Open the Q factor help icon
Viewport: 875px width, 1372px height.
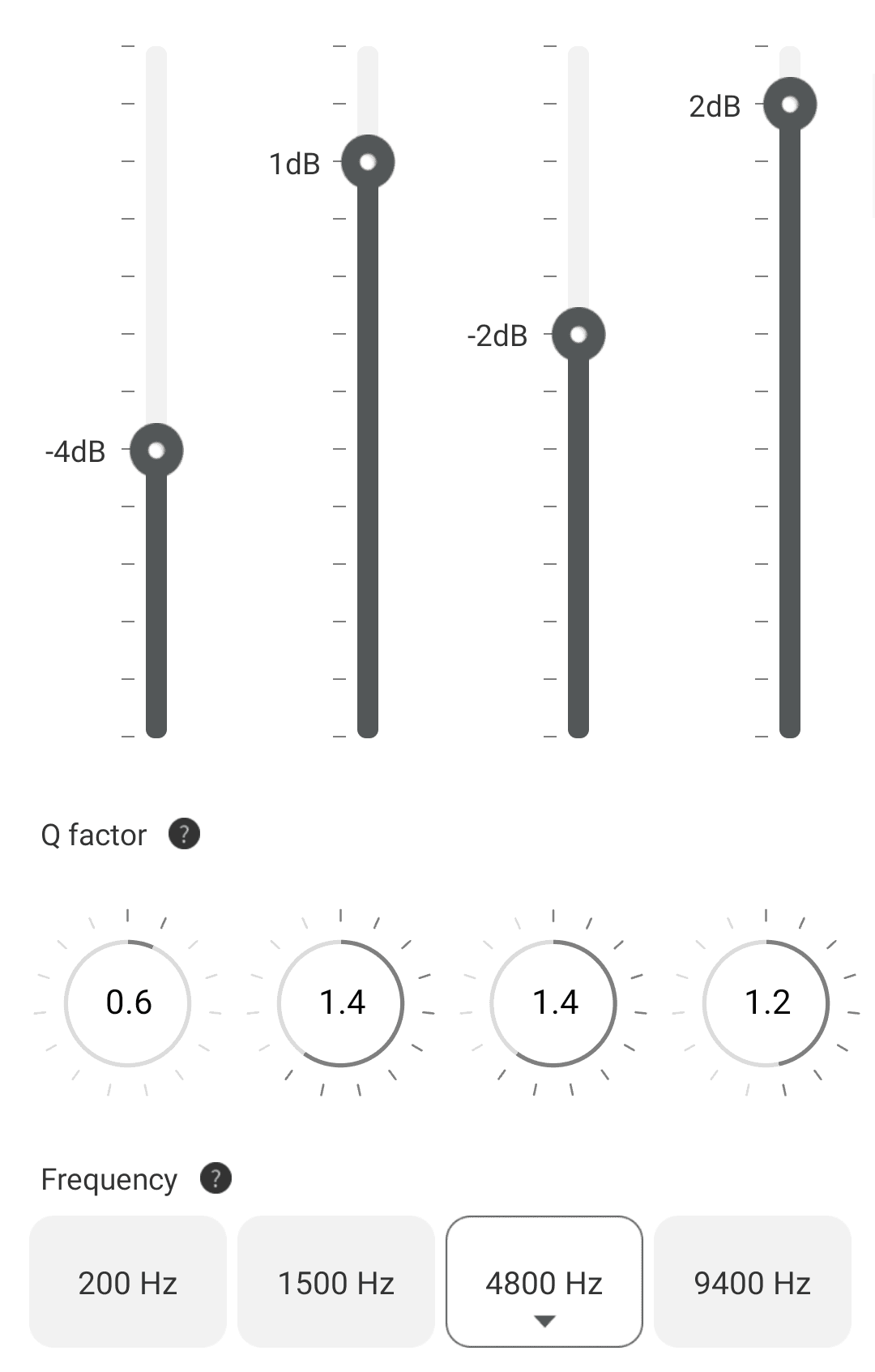click(x=184, y=834)
